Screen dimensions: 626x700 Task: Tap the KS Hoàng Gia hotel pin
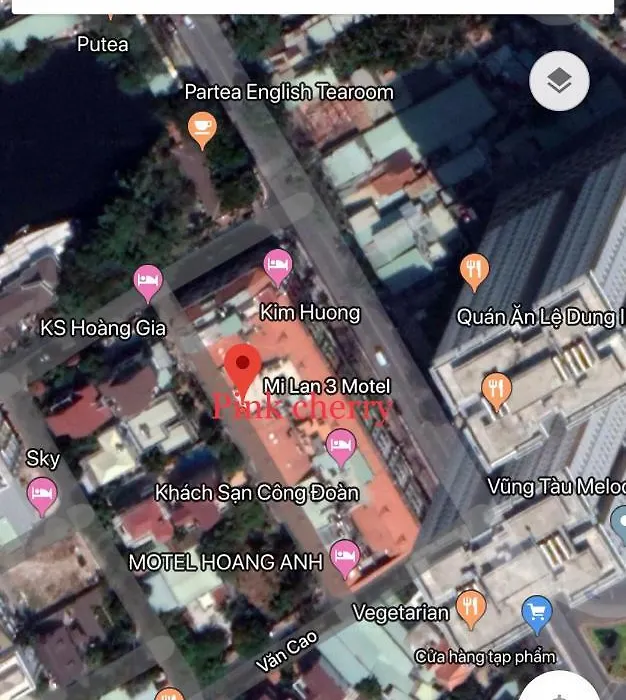148,282
